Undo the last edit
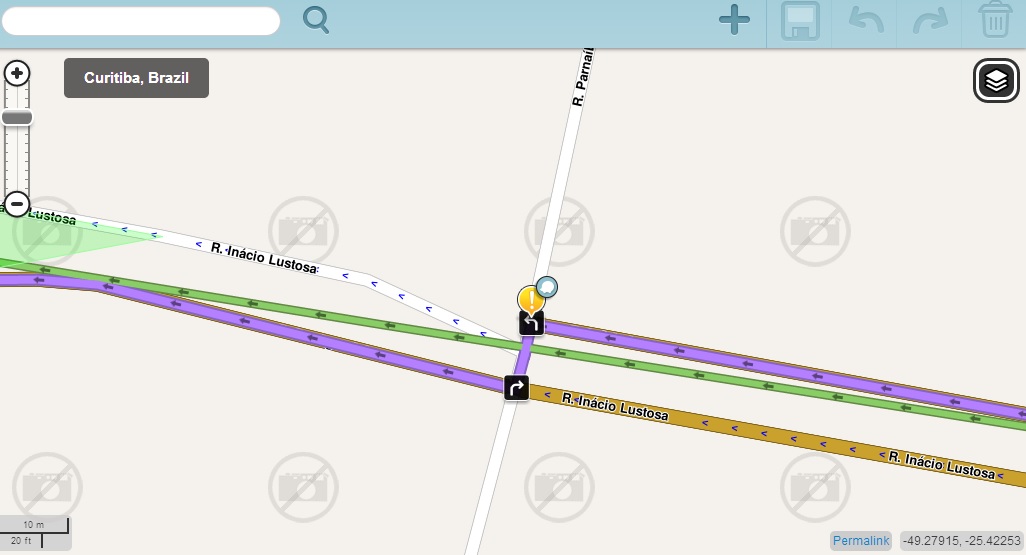The image size is (1026, 555). click(x=866, y=22)
